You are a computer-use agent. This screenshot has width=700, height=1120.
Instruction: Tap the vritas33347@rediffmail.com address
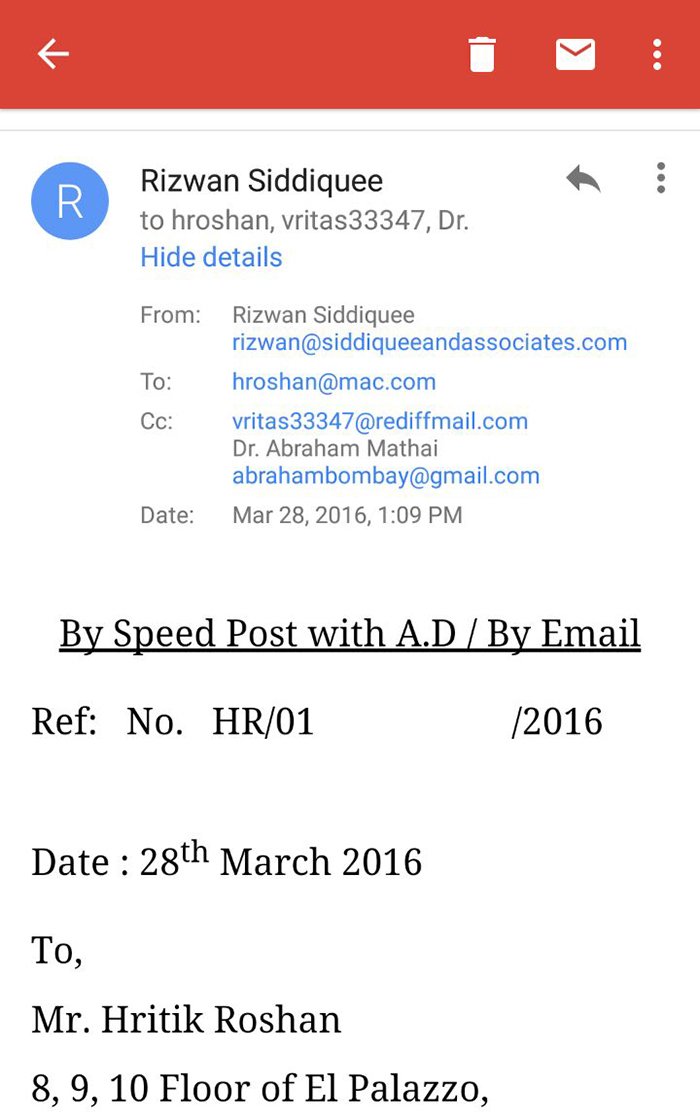tap(380, 421)
